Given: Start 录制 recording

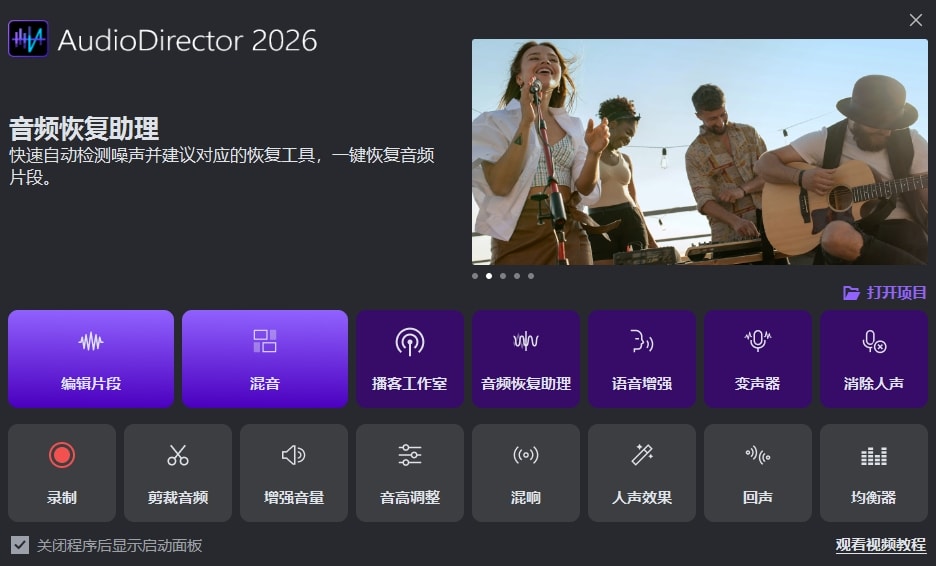Looking at the screenshot, I should [62, 472].
